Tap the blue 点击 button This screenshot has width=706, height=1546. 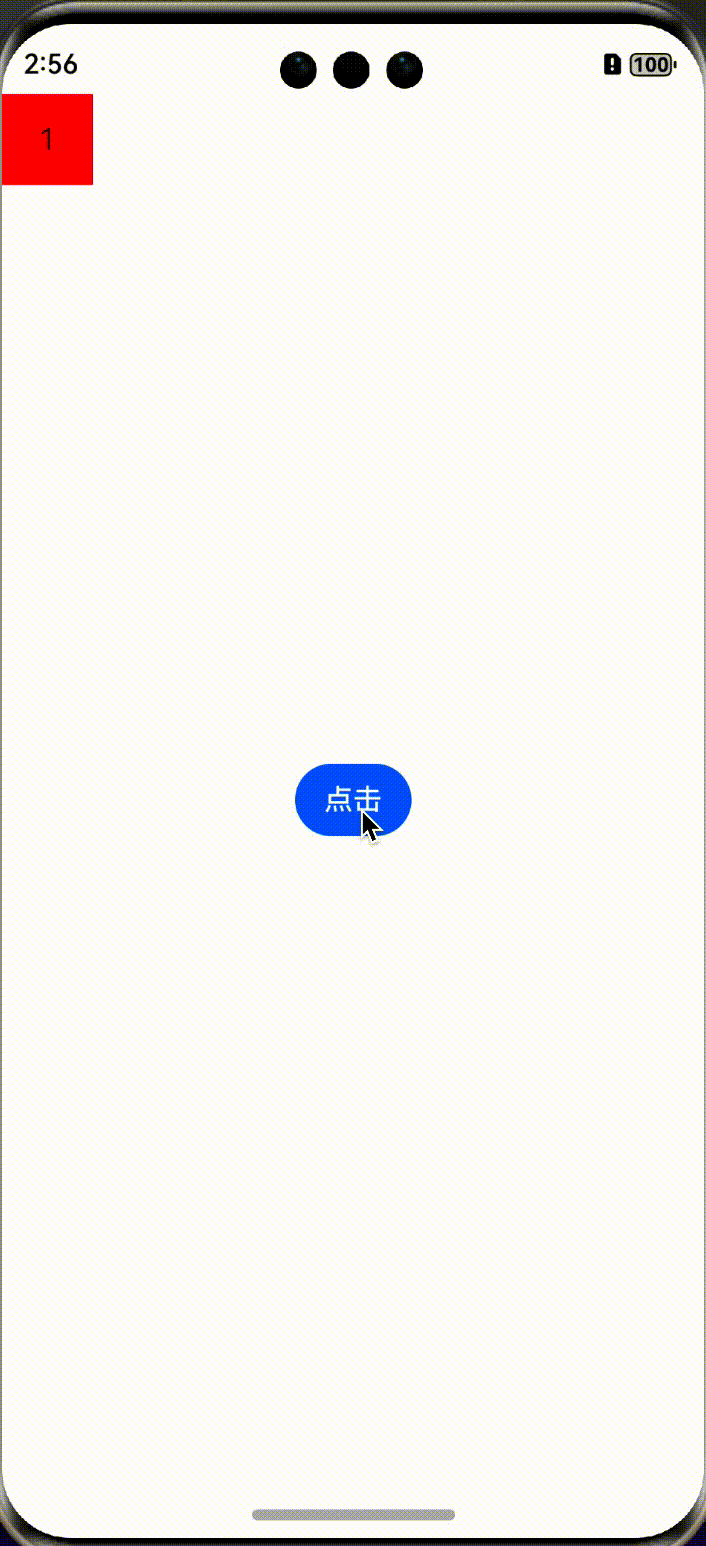pos(352,799)
